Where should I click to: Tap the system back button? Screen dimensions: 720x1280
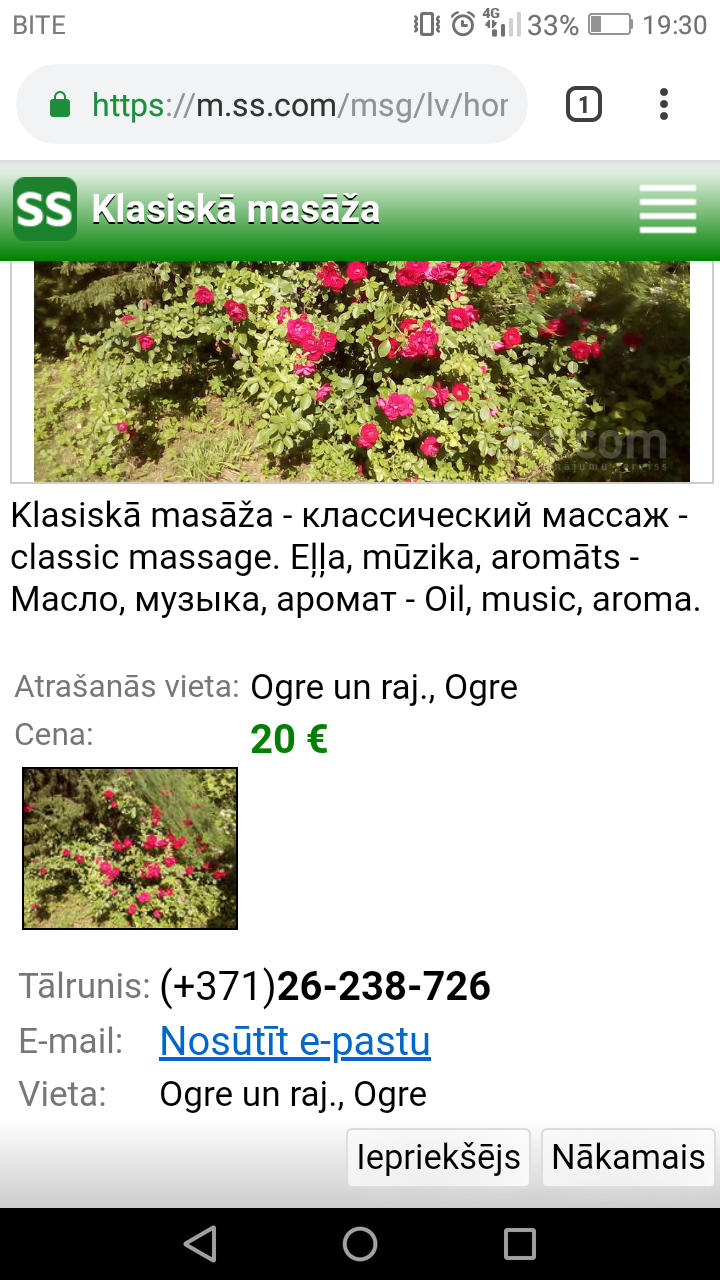[x=200, y=1243]
